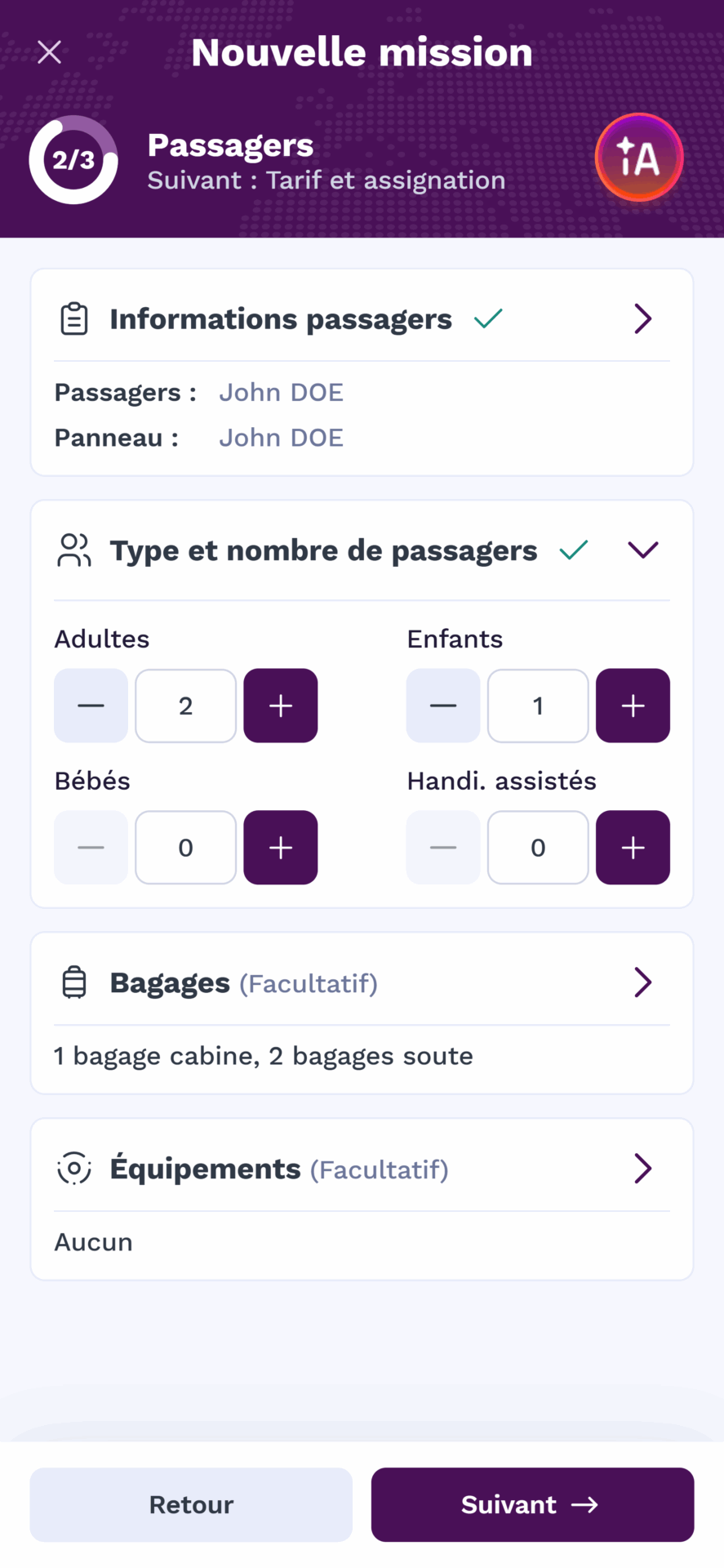
Task: Click the equipment icon next to Équipements
Action: tap(73, 1168)
